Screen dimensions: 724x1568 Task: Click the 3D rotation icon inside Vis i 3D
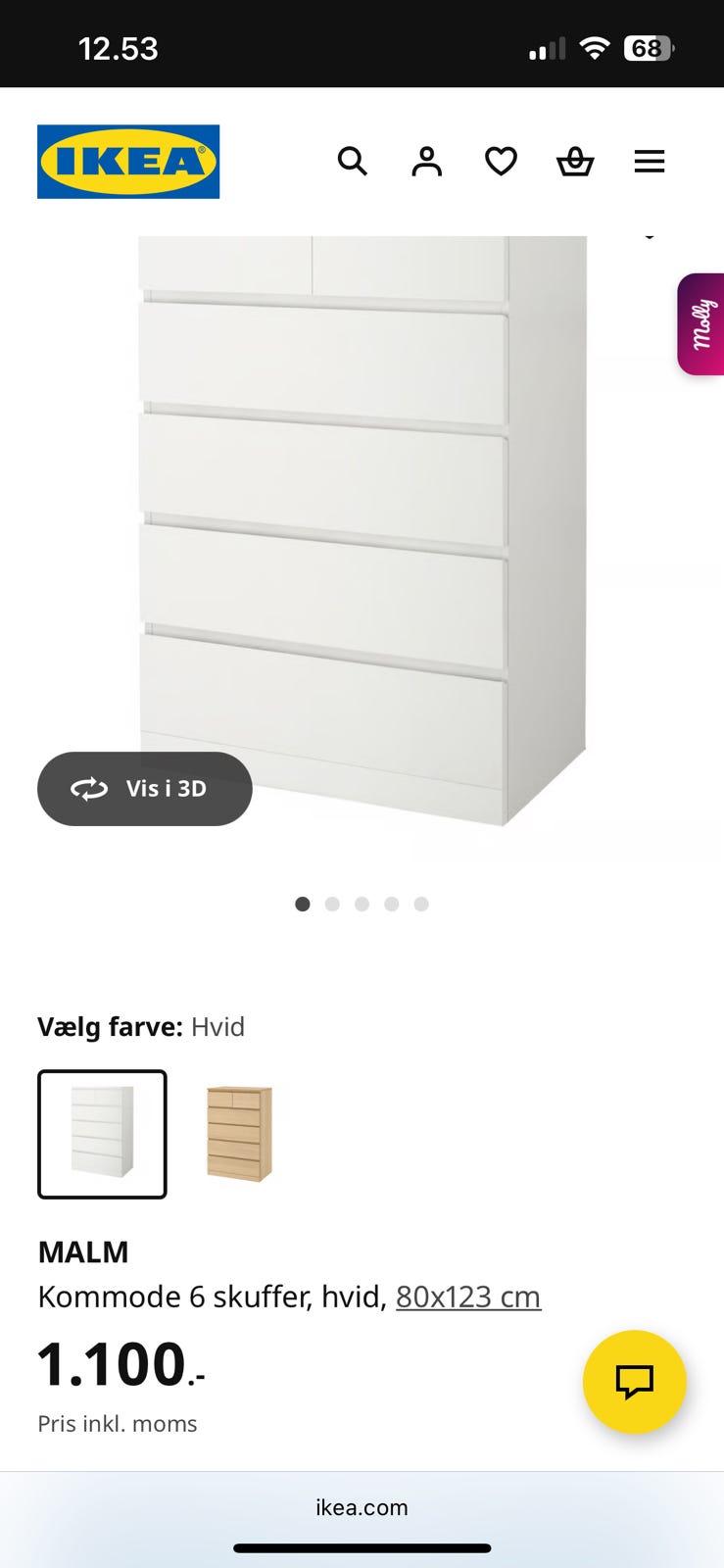point(90,789)
